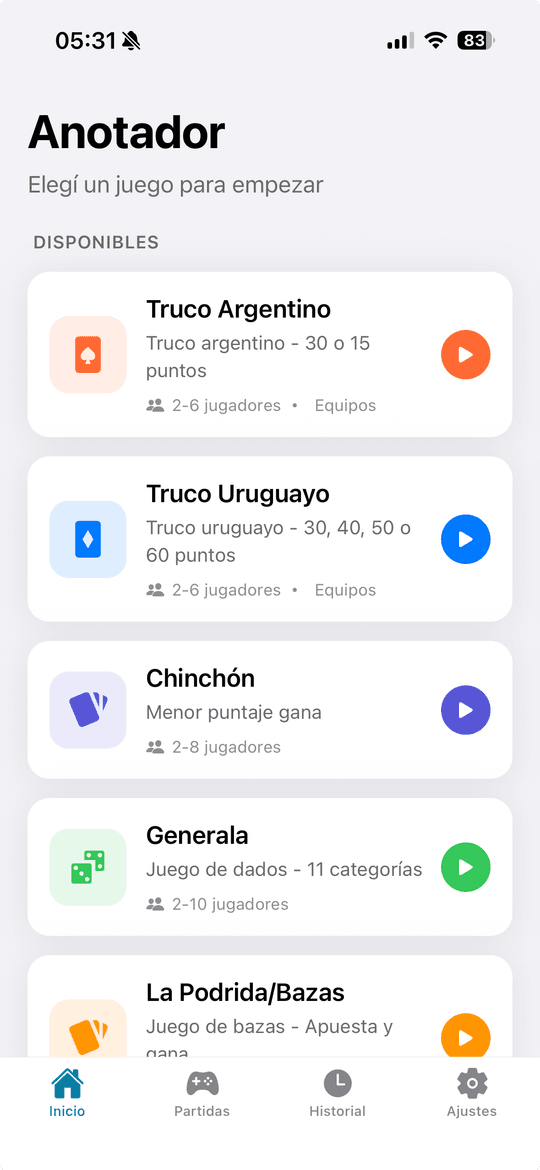Start La Podrida/Bazas with its play button
540x1170 pixels.
click(x=465, y=1036)
